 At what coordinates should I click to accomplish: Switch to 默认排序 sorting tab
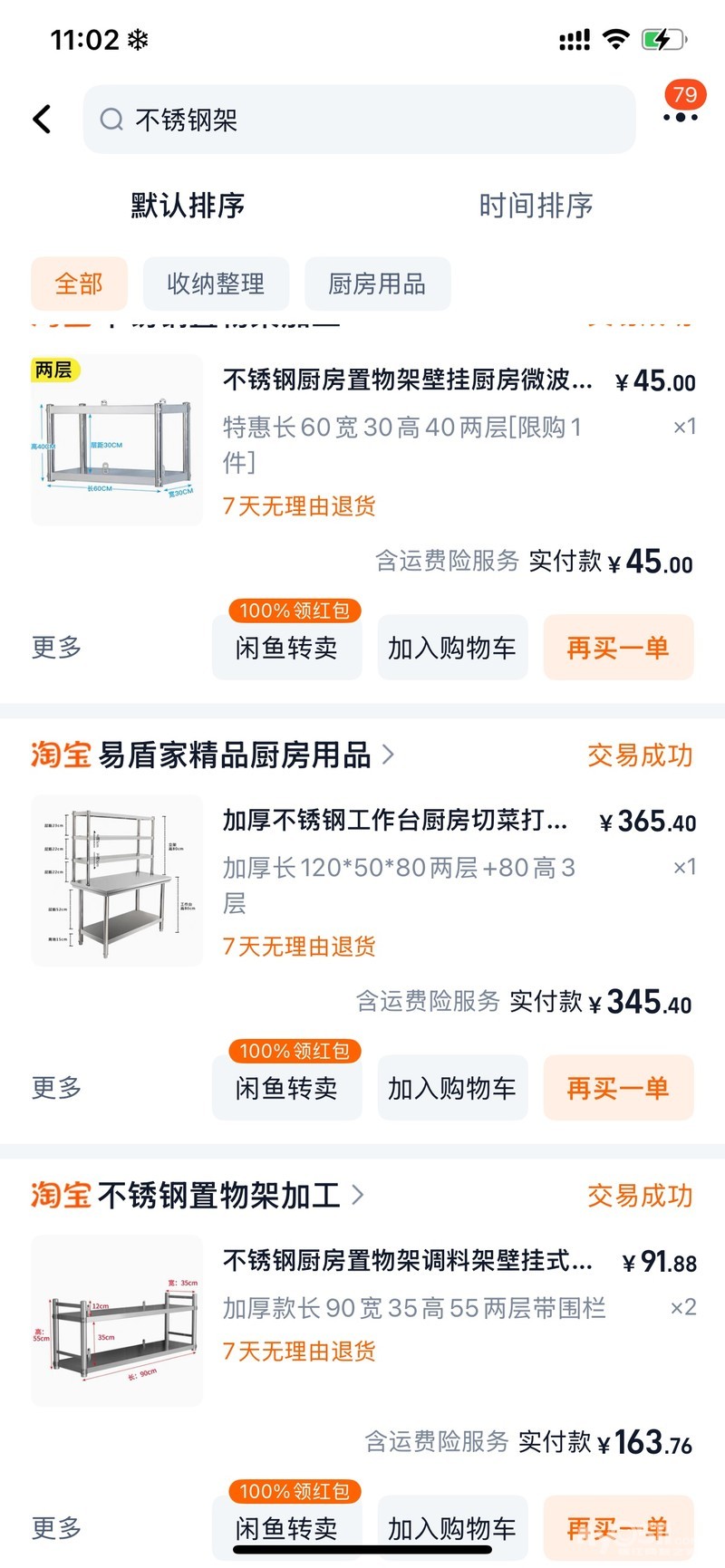click(188, 206)
